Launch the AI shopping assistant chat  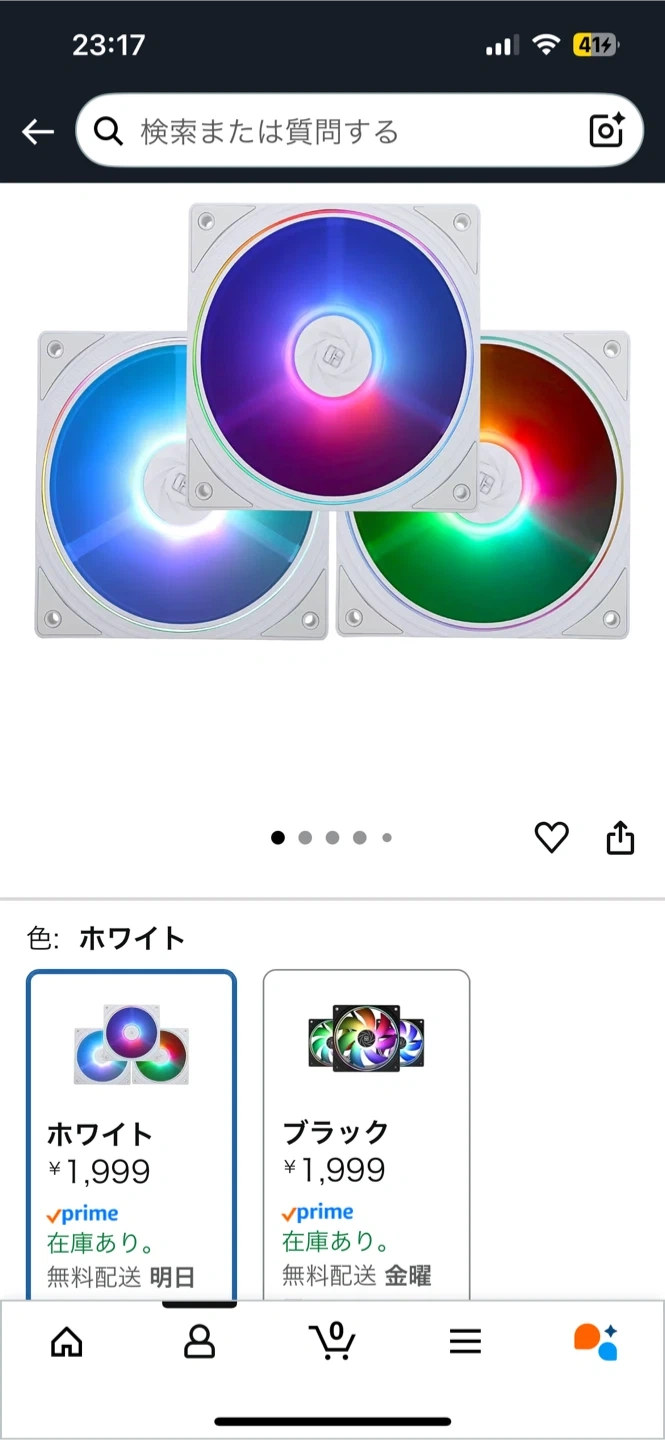coord(596,1342)
